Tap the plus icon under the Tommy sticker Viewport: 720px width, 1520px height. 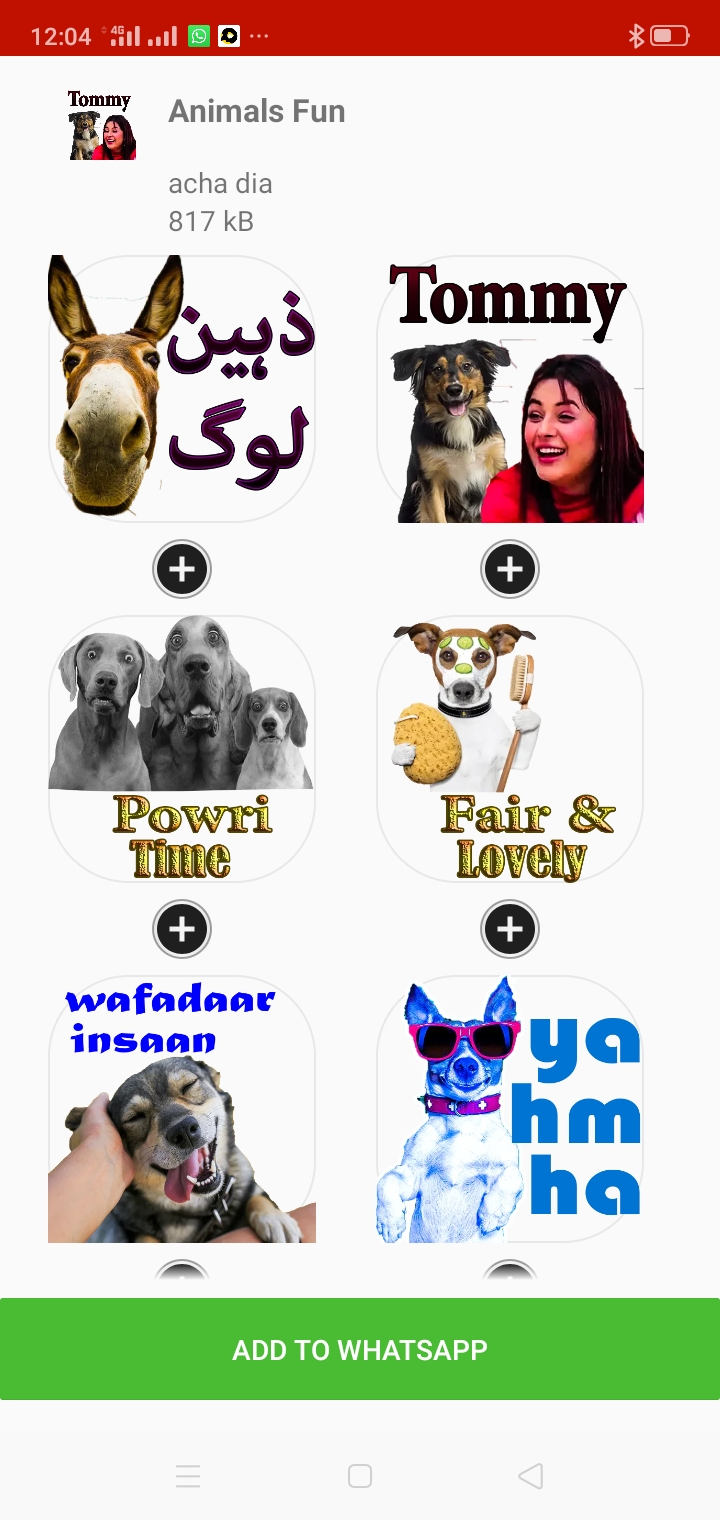(x=509, y=568)
